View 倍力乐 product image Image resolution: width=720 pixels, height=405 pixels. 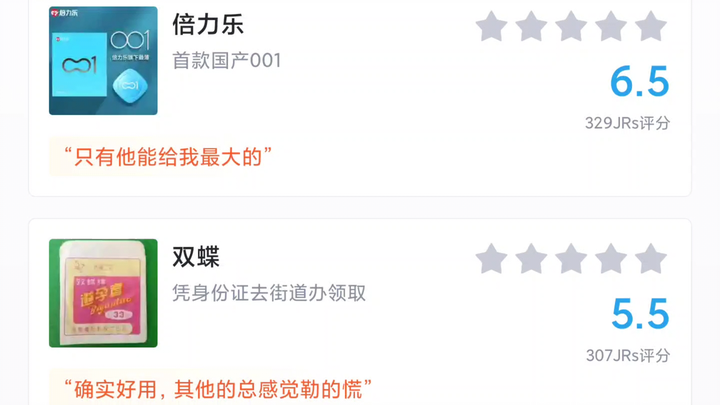(103, 61)
